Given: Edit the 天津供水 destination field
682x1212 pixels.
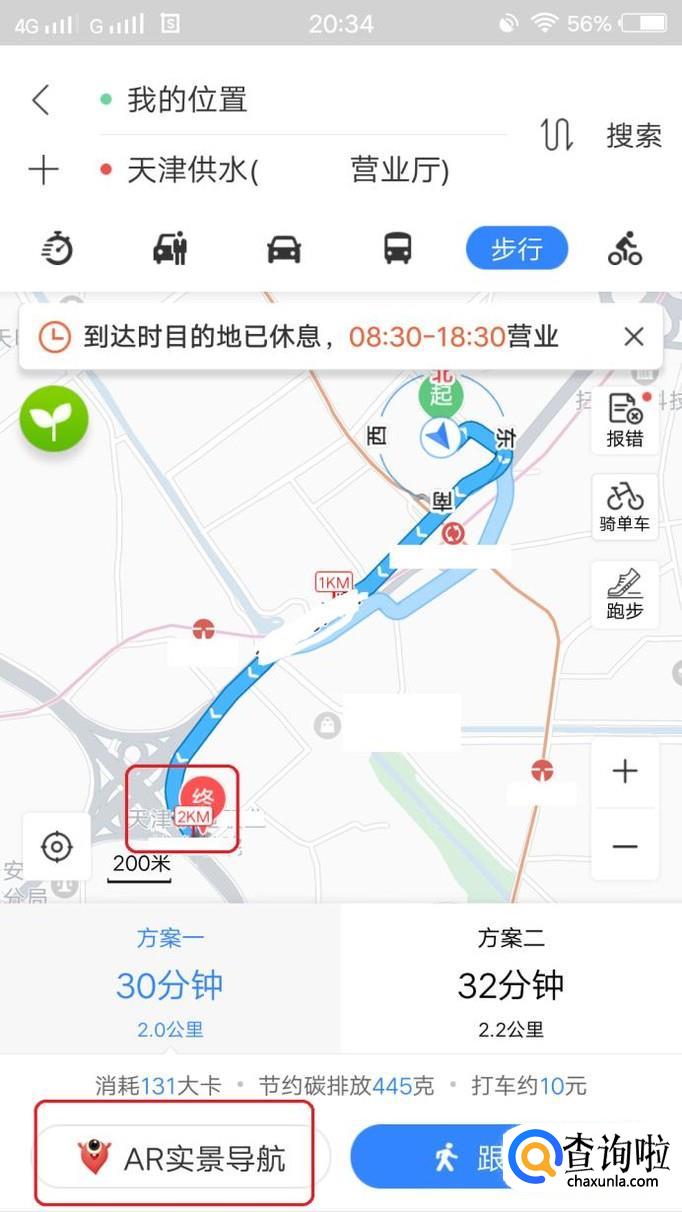Looking at the screenshot, I should click(300, 170).
